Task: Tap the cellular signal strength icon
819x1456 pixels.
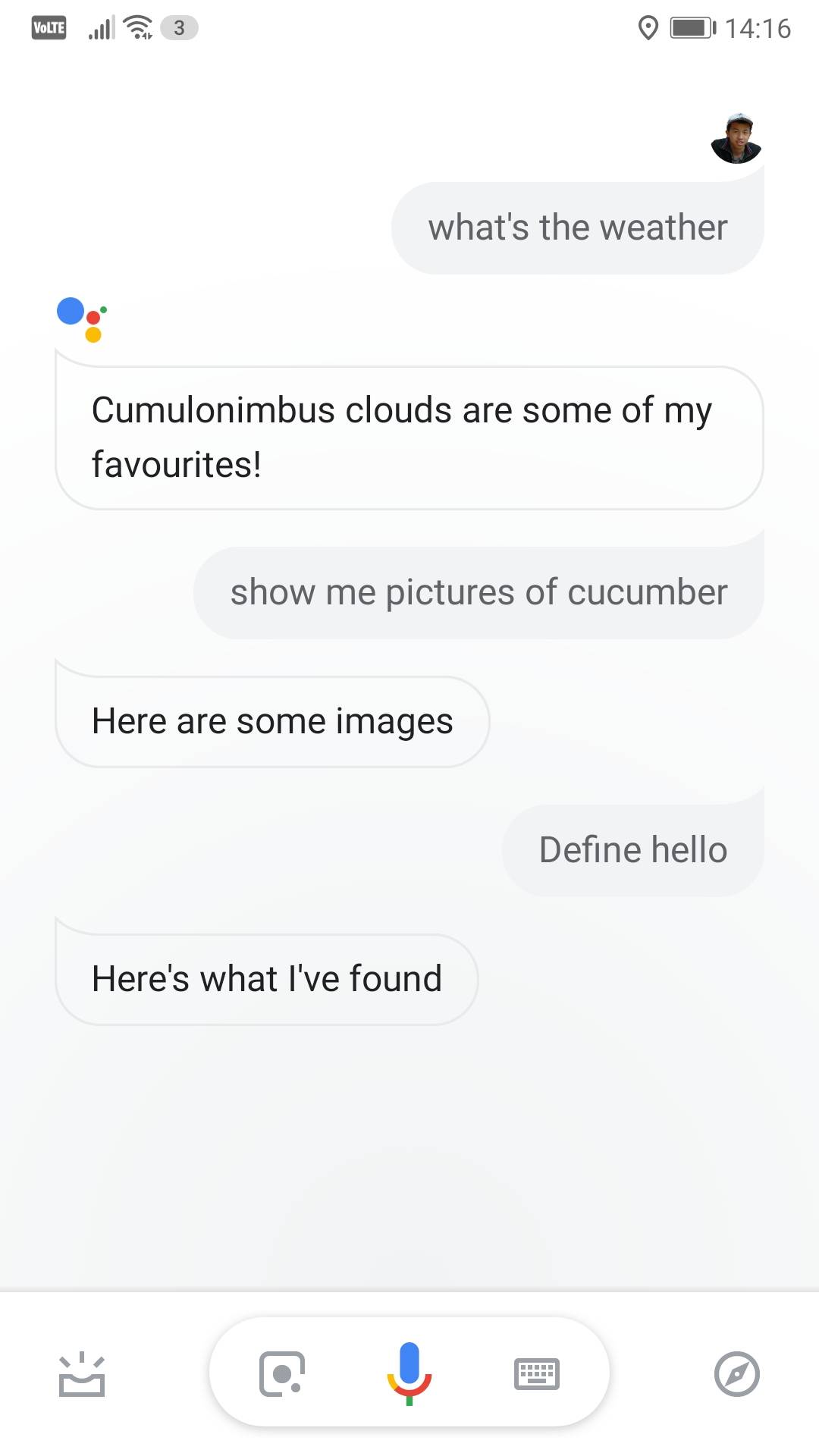Action: pyautogui.click(x=100, y=29)
